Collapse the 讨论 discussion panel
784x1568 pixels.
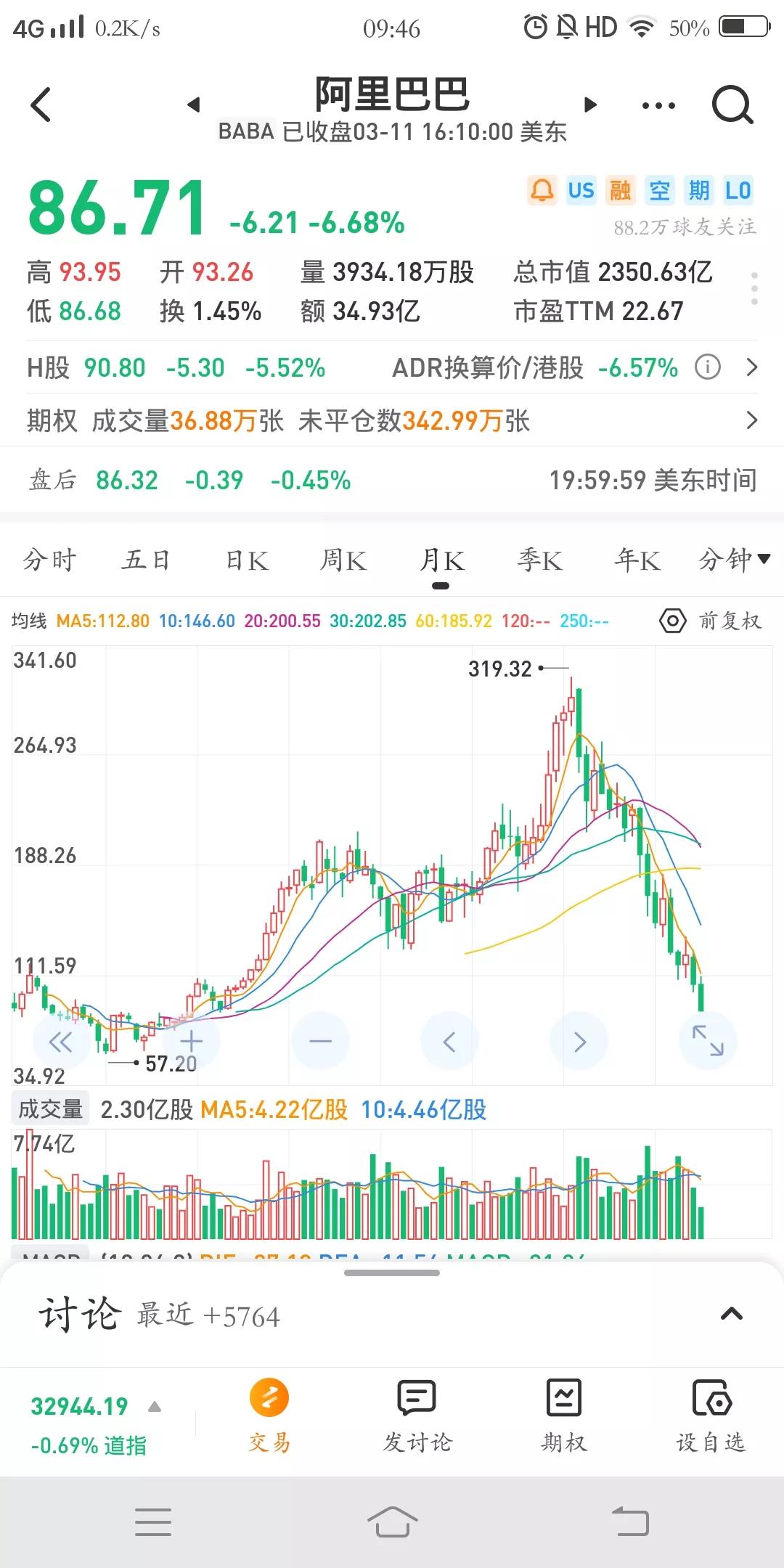pyautogui.click(x=732, y=1315)
